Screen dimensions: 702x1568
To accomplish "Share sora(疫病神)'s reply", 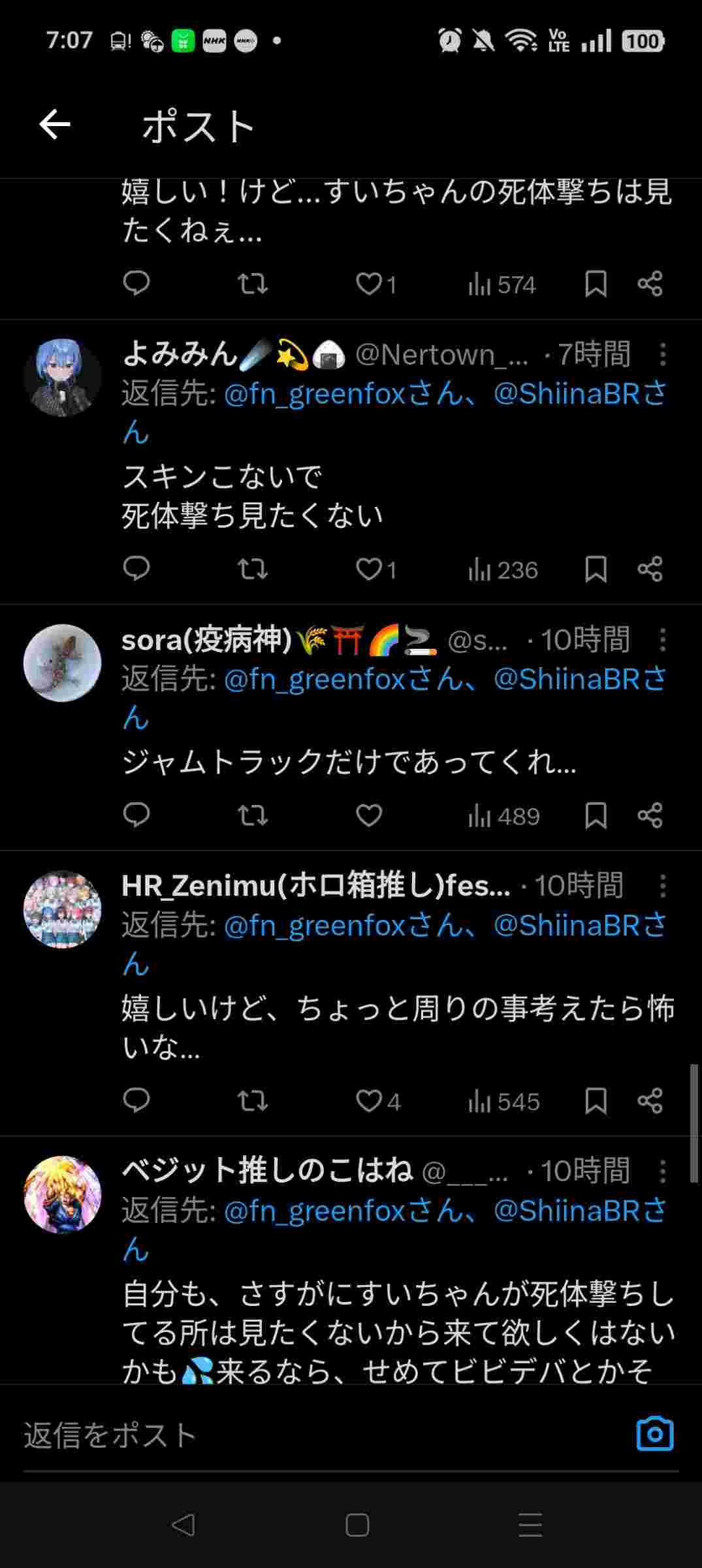I will point(650,815).
